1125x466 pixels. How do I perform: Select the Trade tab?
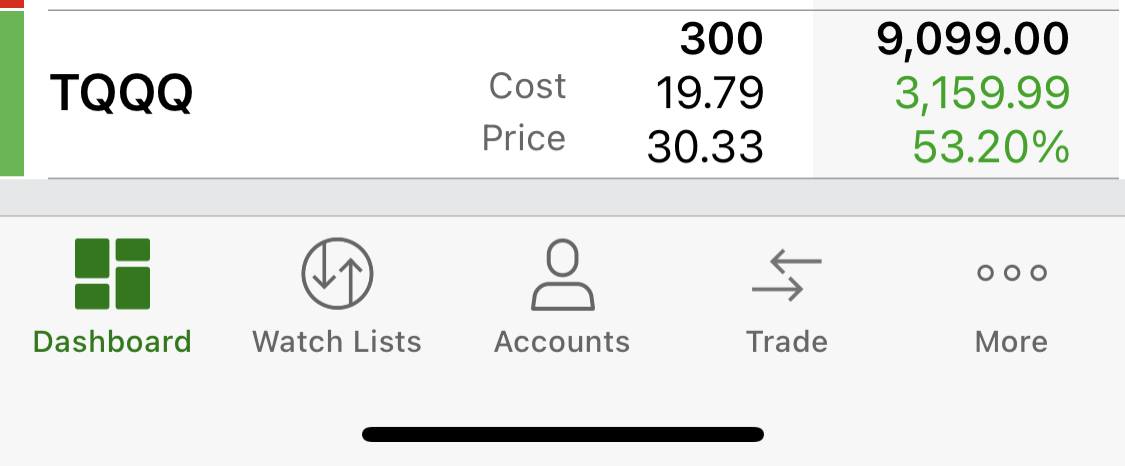tap(787, 295)
